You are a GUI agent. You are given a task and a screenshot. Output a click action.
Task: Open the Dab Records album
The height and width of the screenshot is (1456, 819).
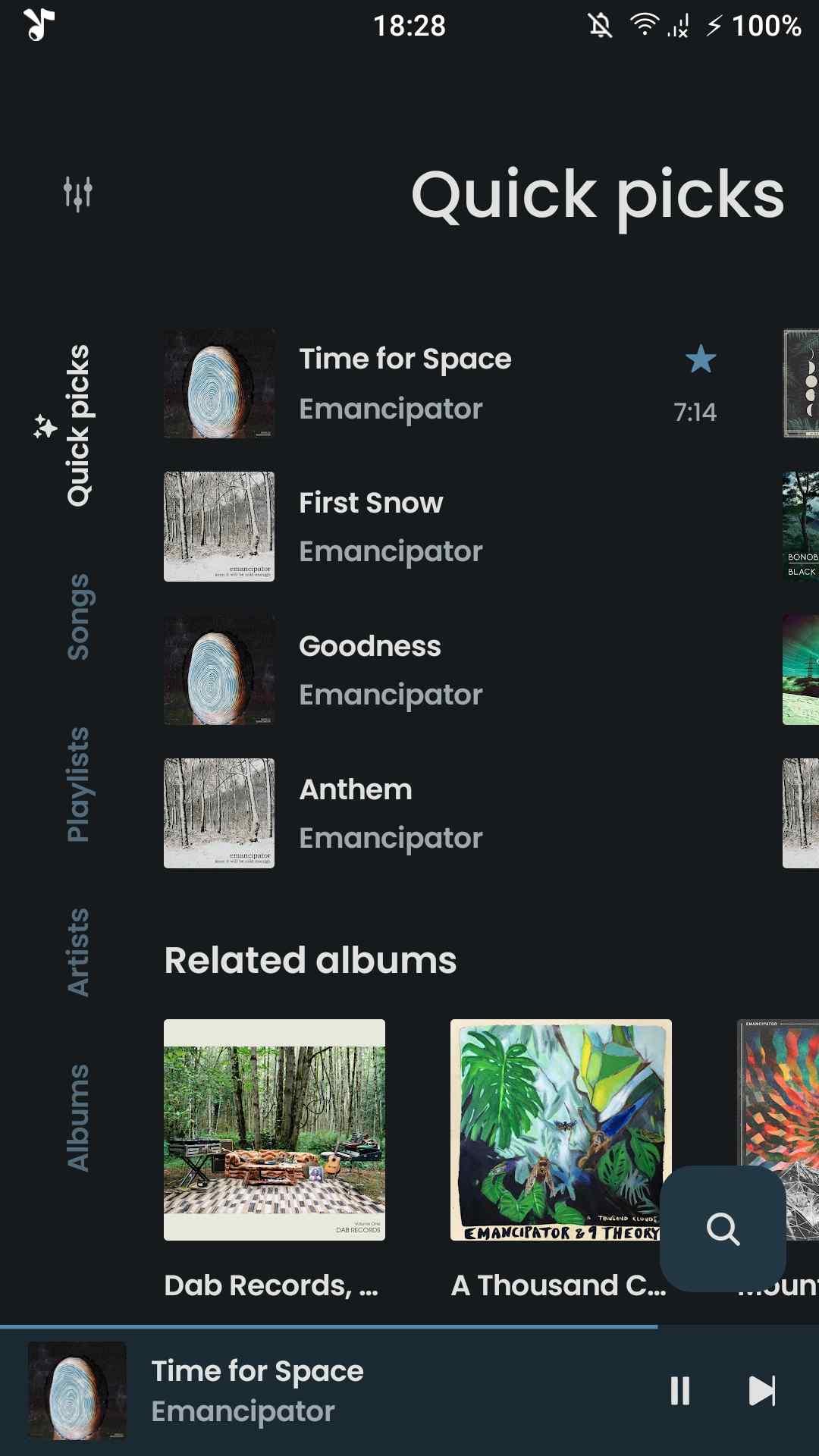click(275, 1130)
